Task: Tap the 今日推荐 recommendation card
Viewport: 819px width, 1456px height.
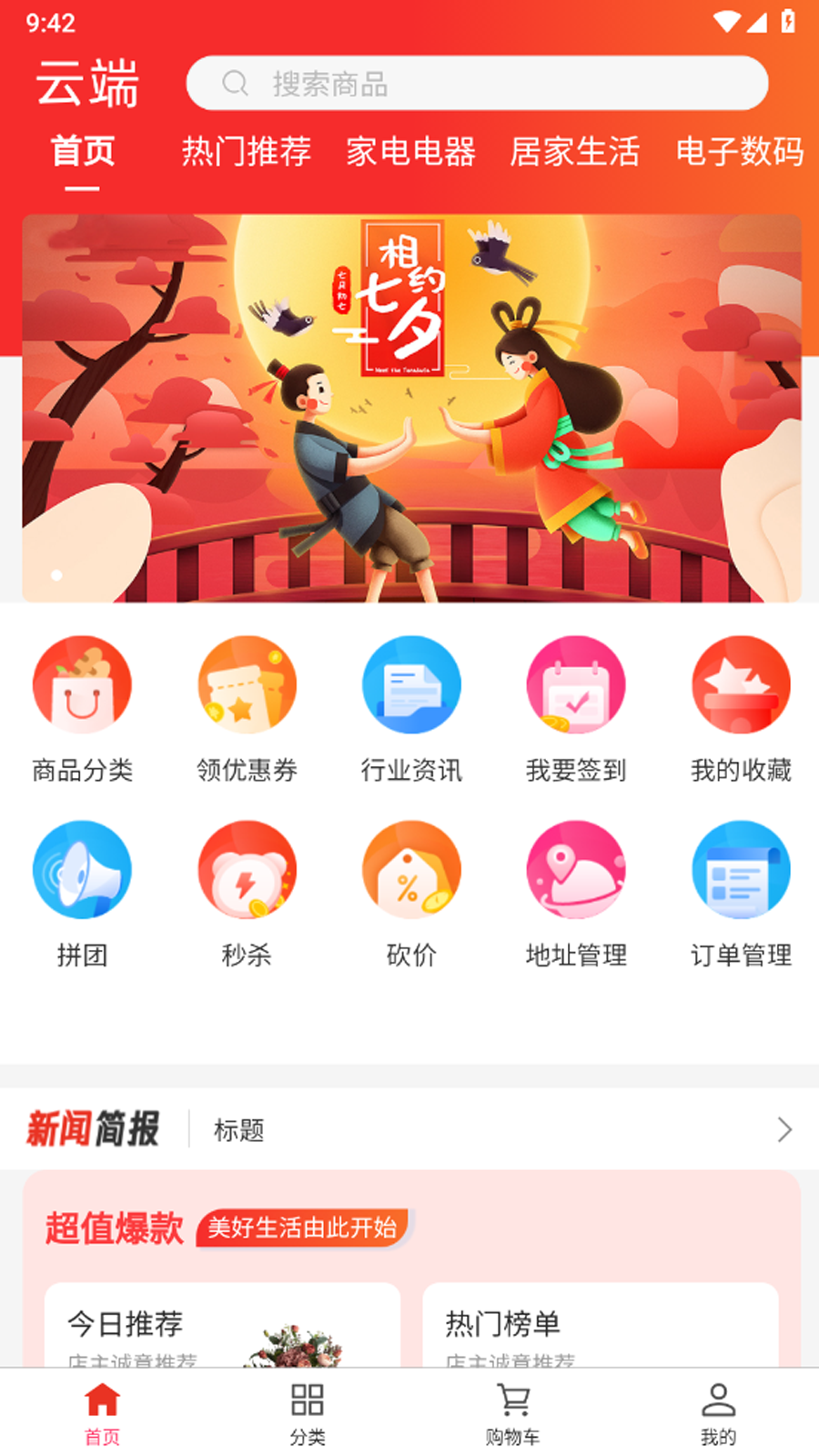Action: 222,1329
